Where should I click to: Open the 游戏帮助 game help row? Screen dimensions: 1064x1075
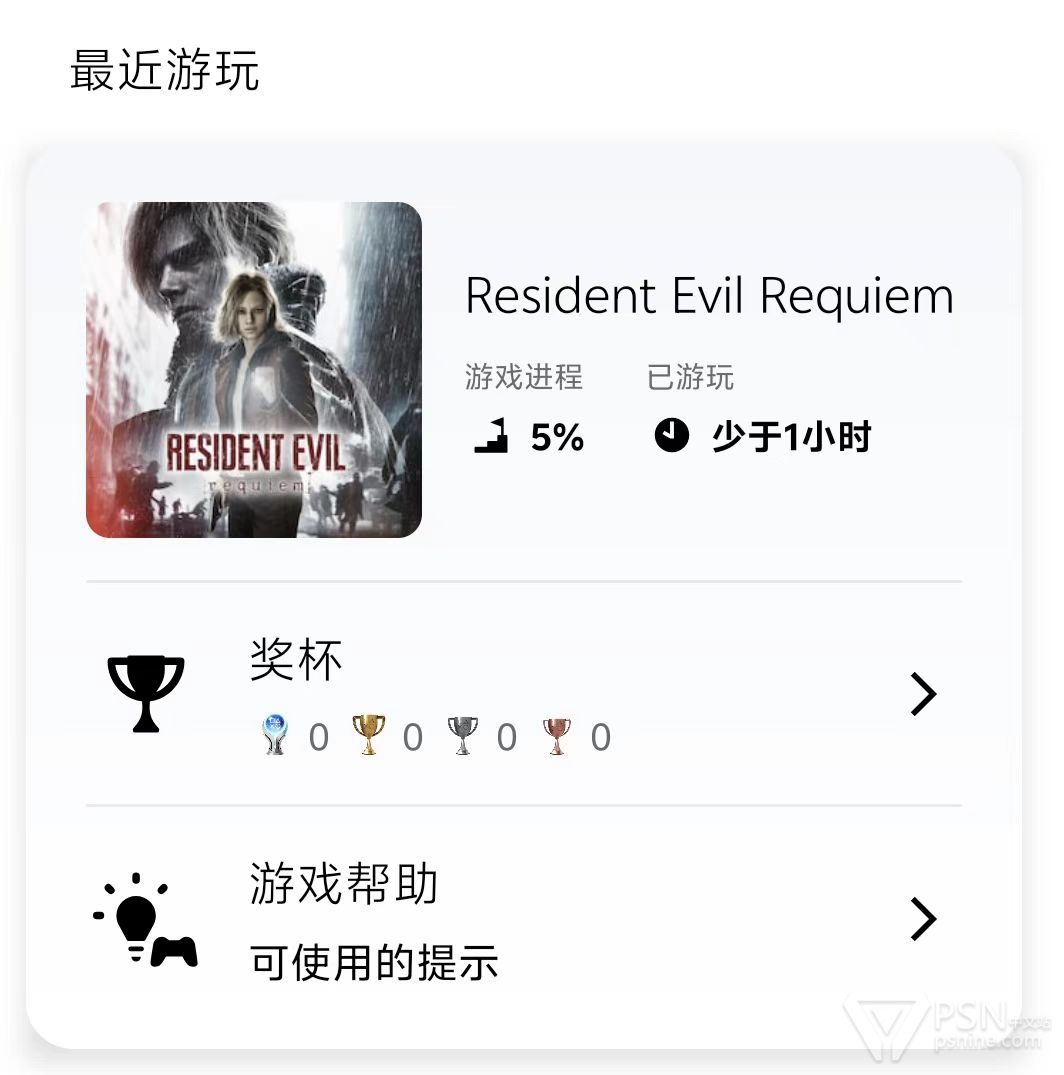[x=523, y=918]
